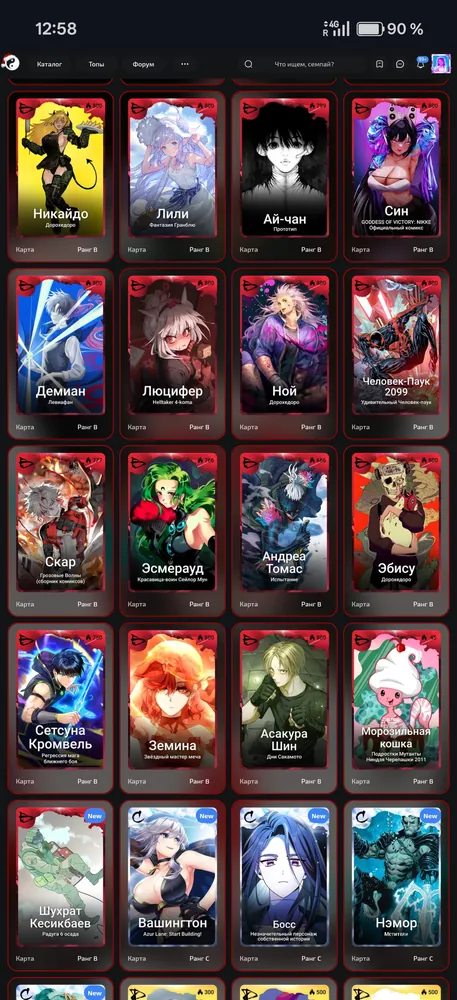Open the new Вашингтон card
Screen dimensions: 457x1000
point(173,885)
